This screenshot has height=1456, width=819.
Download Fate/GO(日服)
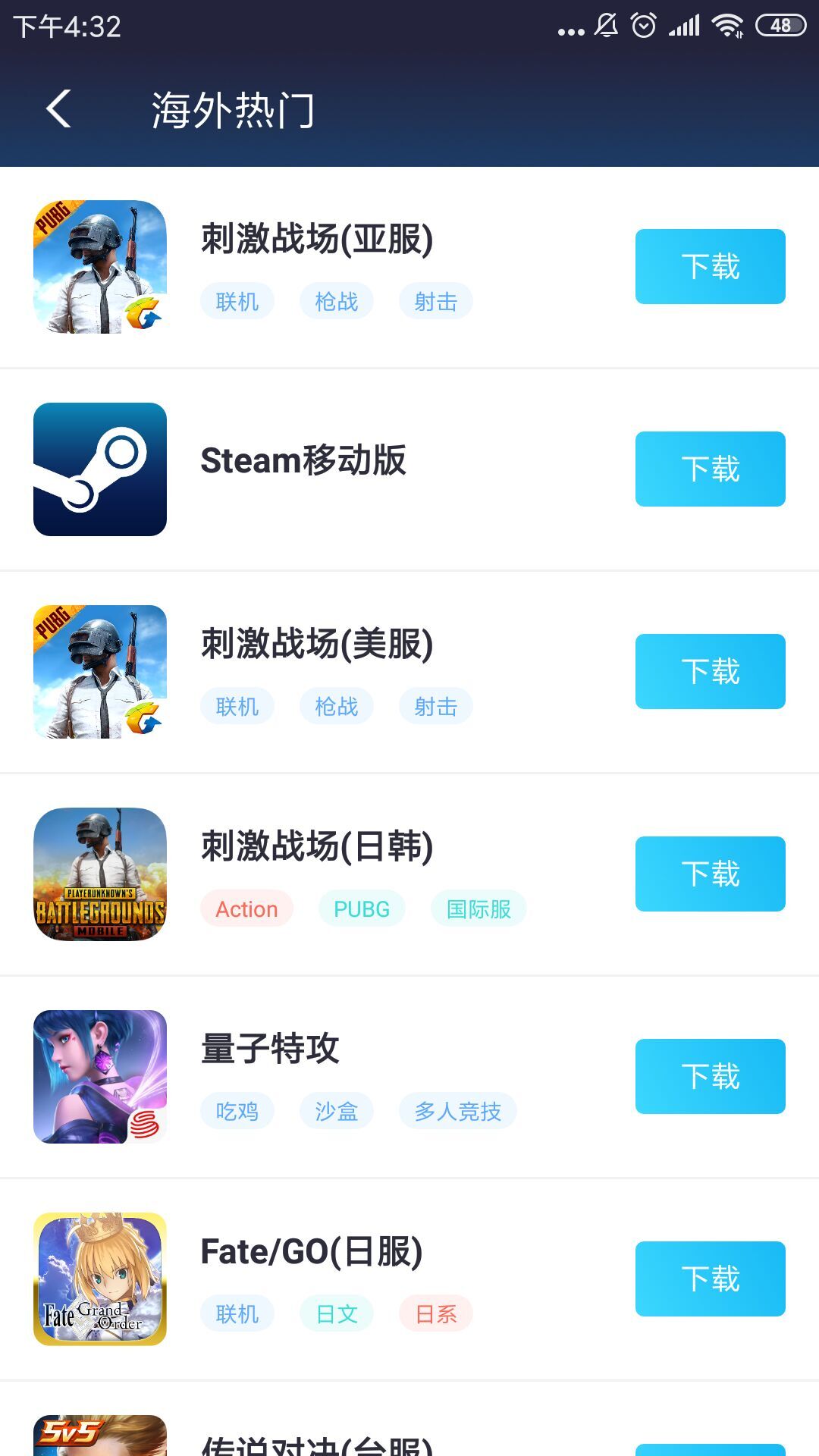[x=710, y=1279]
